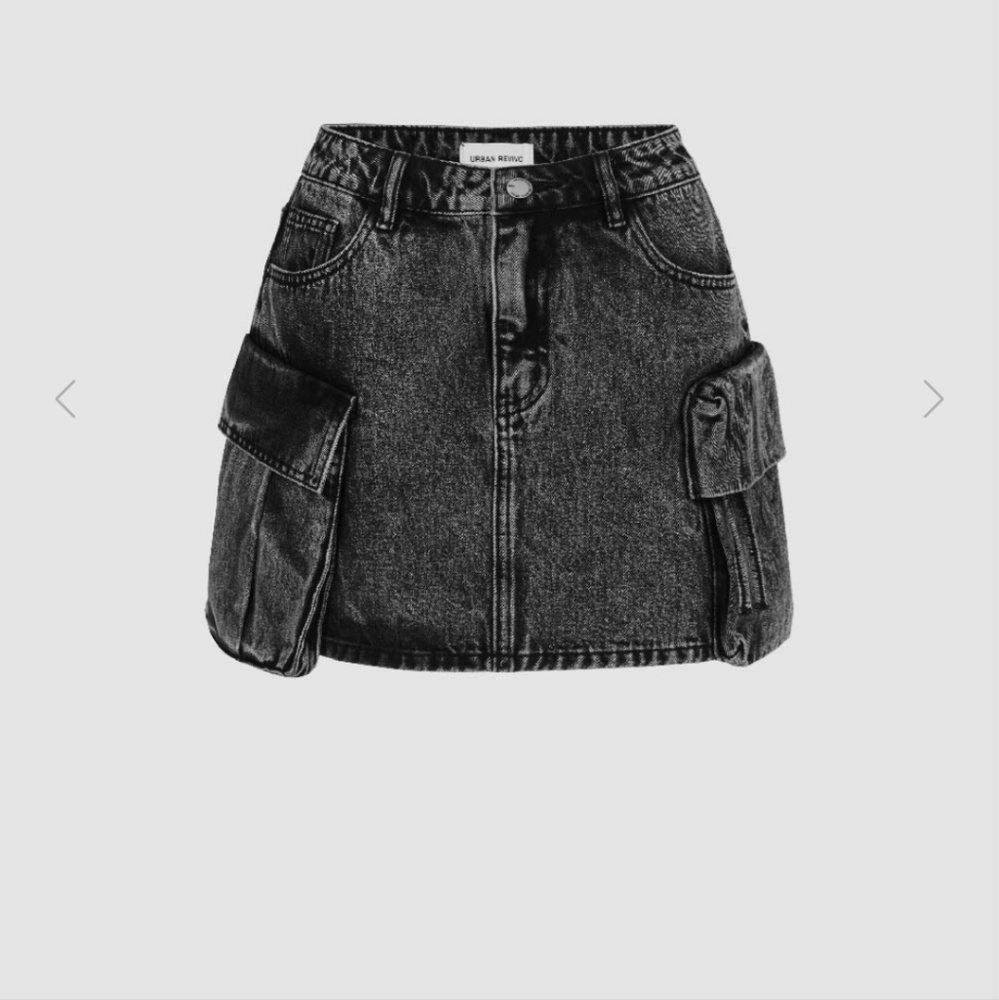The width and height of the screenshot is (999, 1000).
Task: Click the left cargo pocket flap
Action: click(x=285, y=400)
